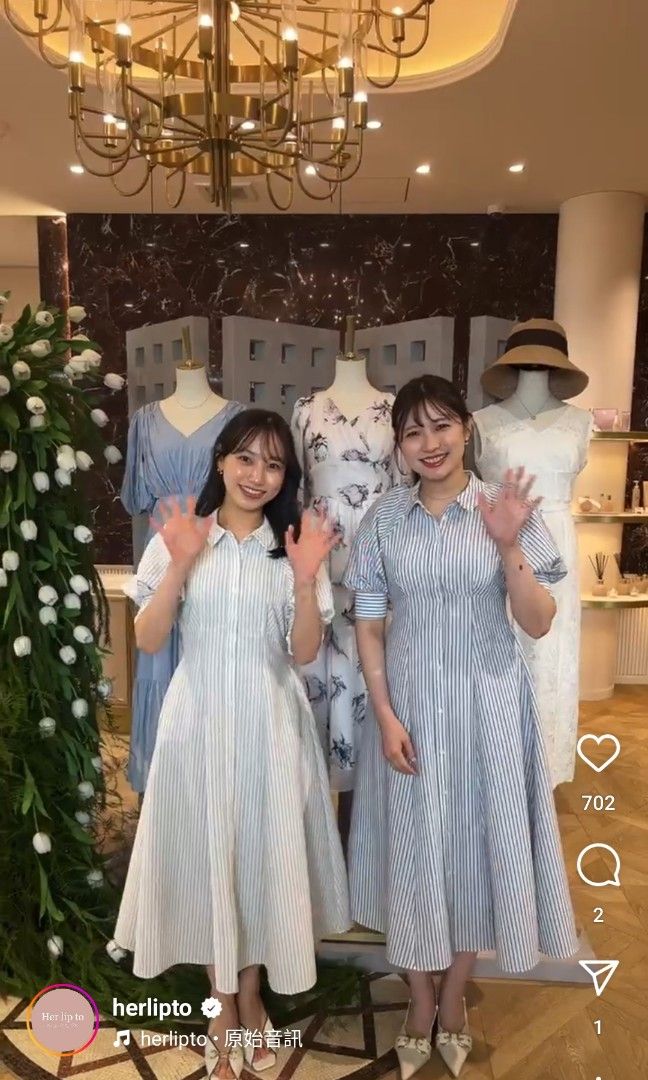Viewport: 648px width, 1080px height.
Task: Open herlipto's profile picture
Action: pos(63,1020)
